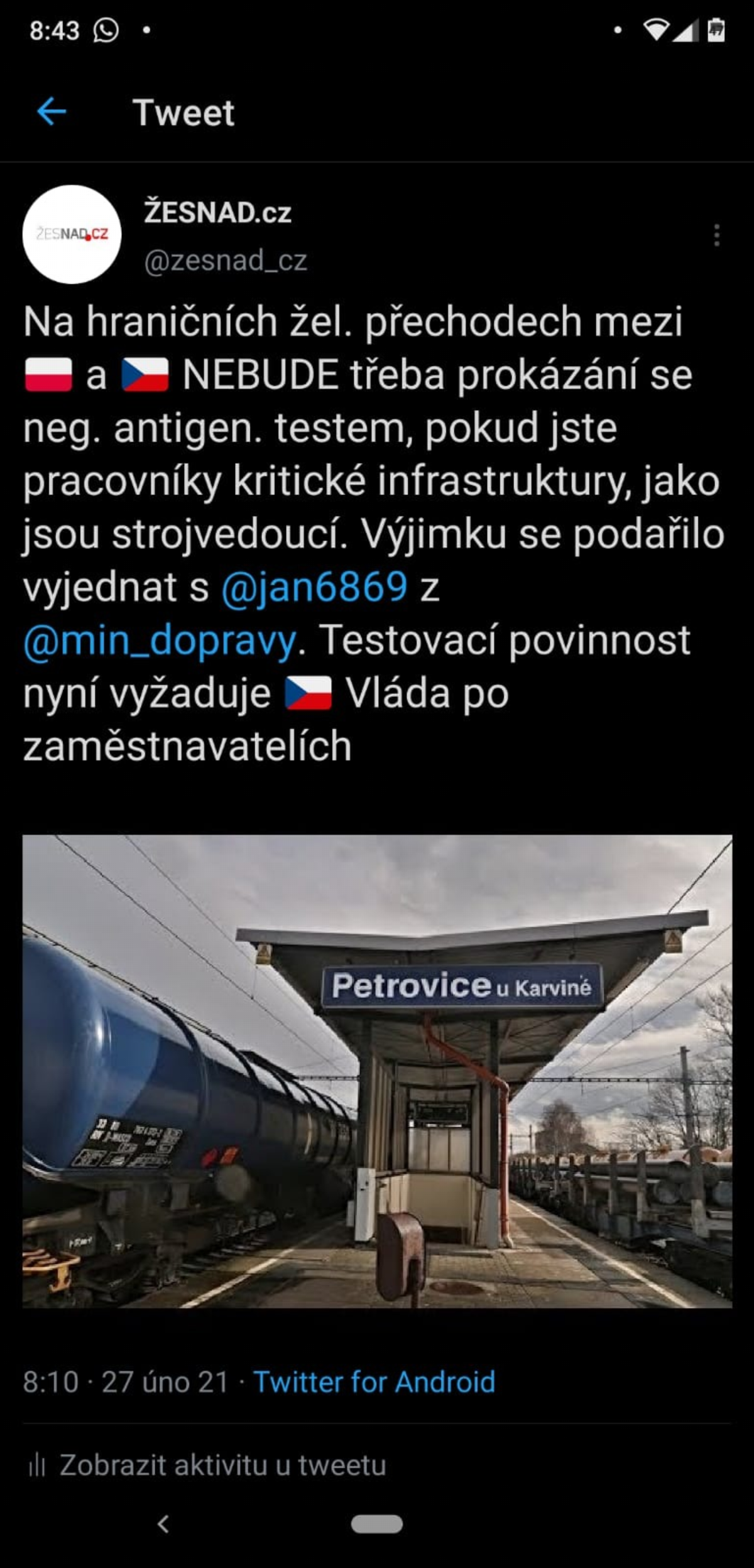Open the tweet's overflow menu
Screen dimensions: 754x1568
[716, 235]
